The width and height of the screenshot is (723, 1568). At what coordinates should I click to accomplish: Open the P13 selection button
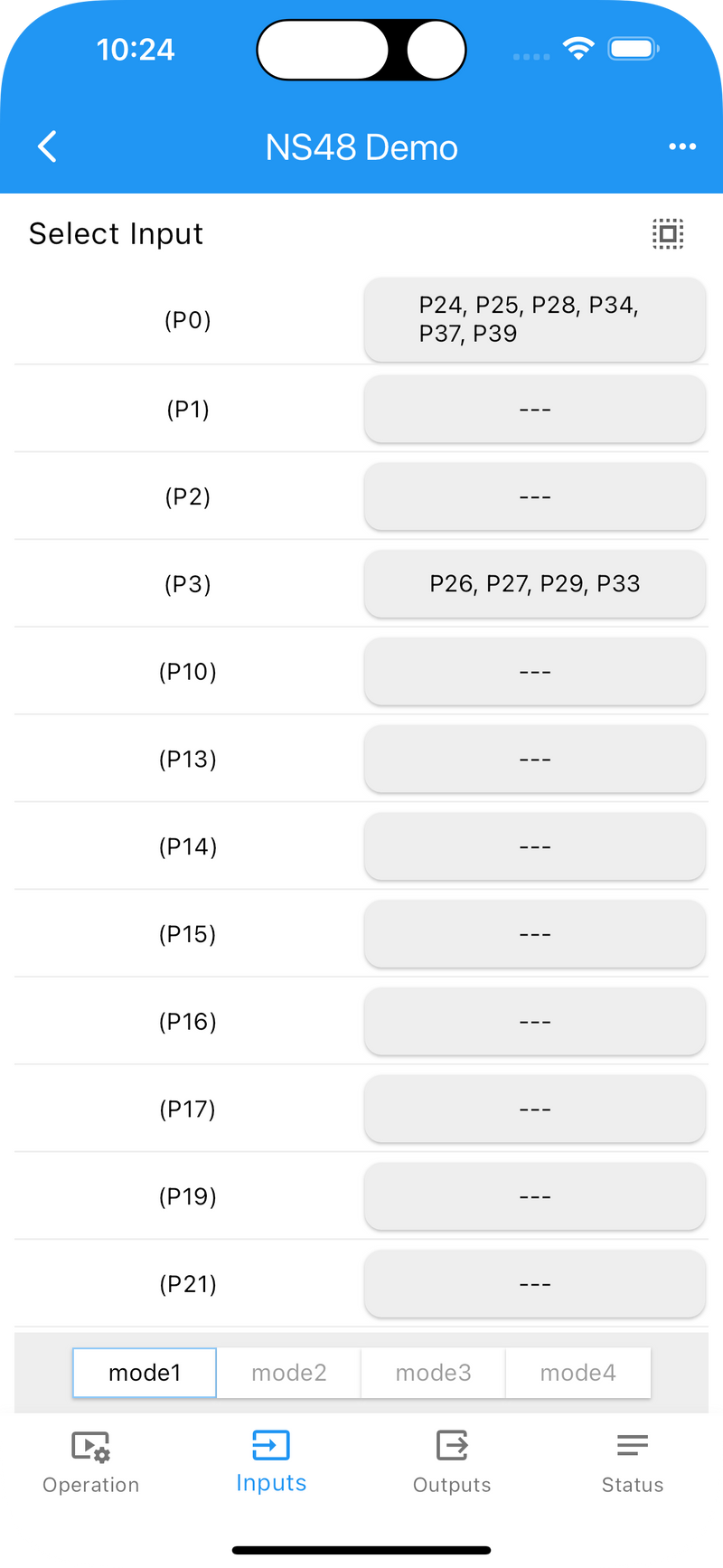click(x=534, y=760)
